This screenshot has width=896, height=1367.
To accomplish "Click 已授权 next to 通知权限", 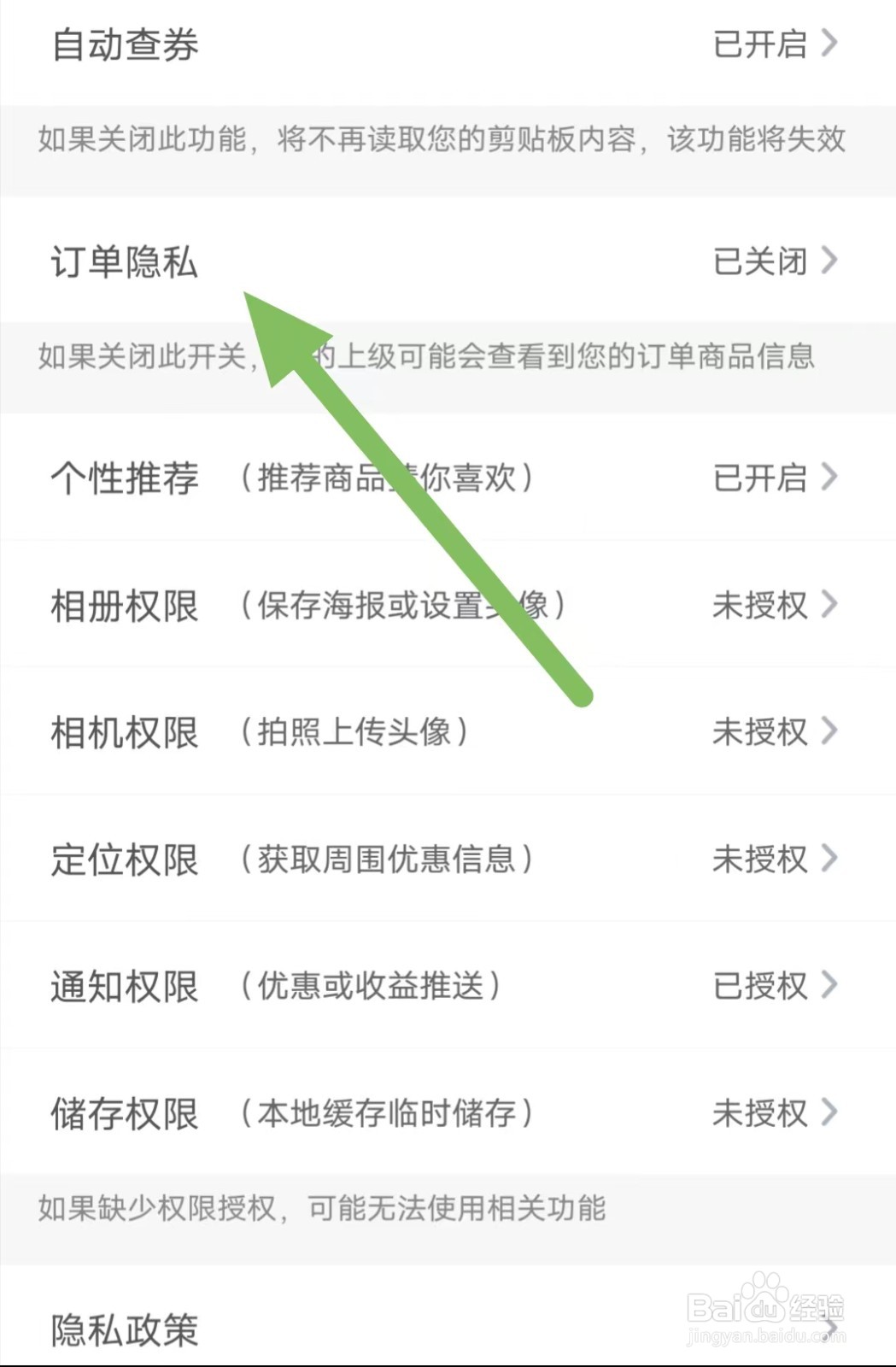I will (x=758, y=985).
